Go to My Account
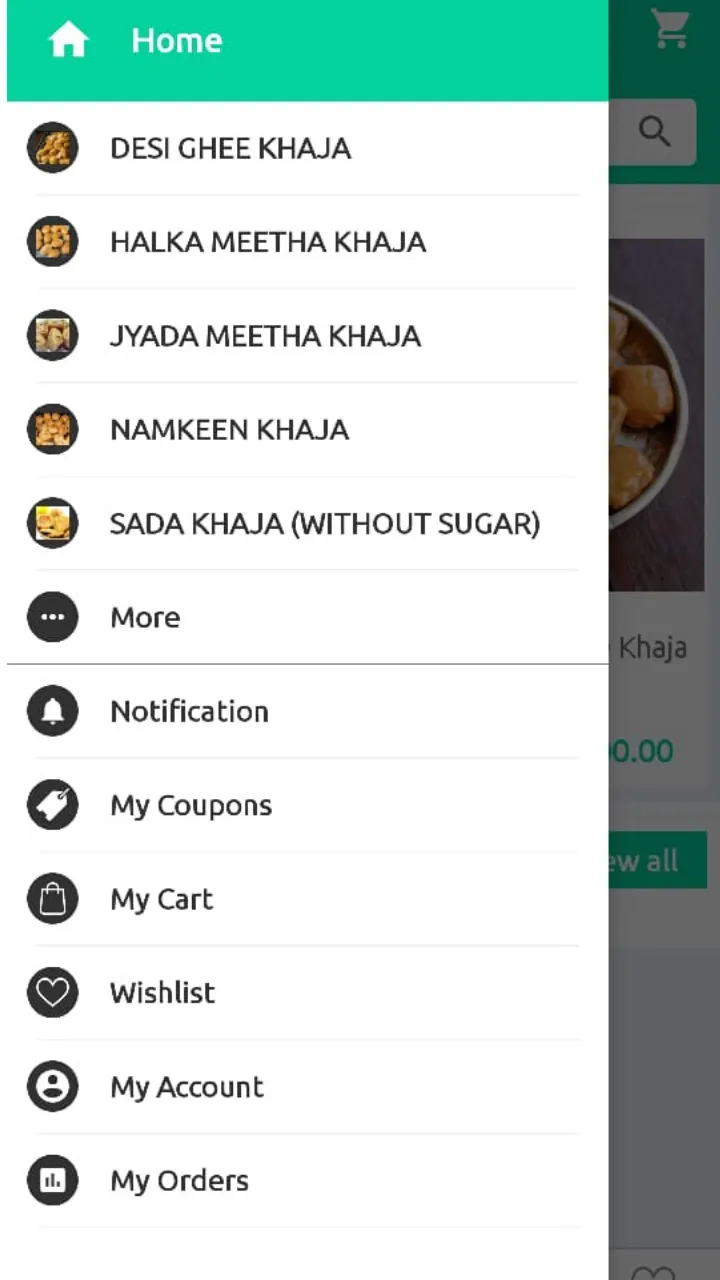 coord(187,1087)
